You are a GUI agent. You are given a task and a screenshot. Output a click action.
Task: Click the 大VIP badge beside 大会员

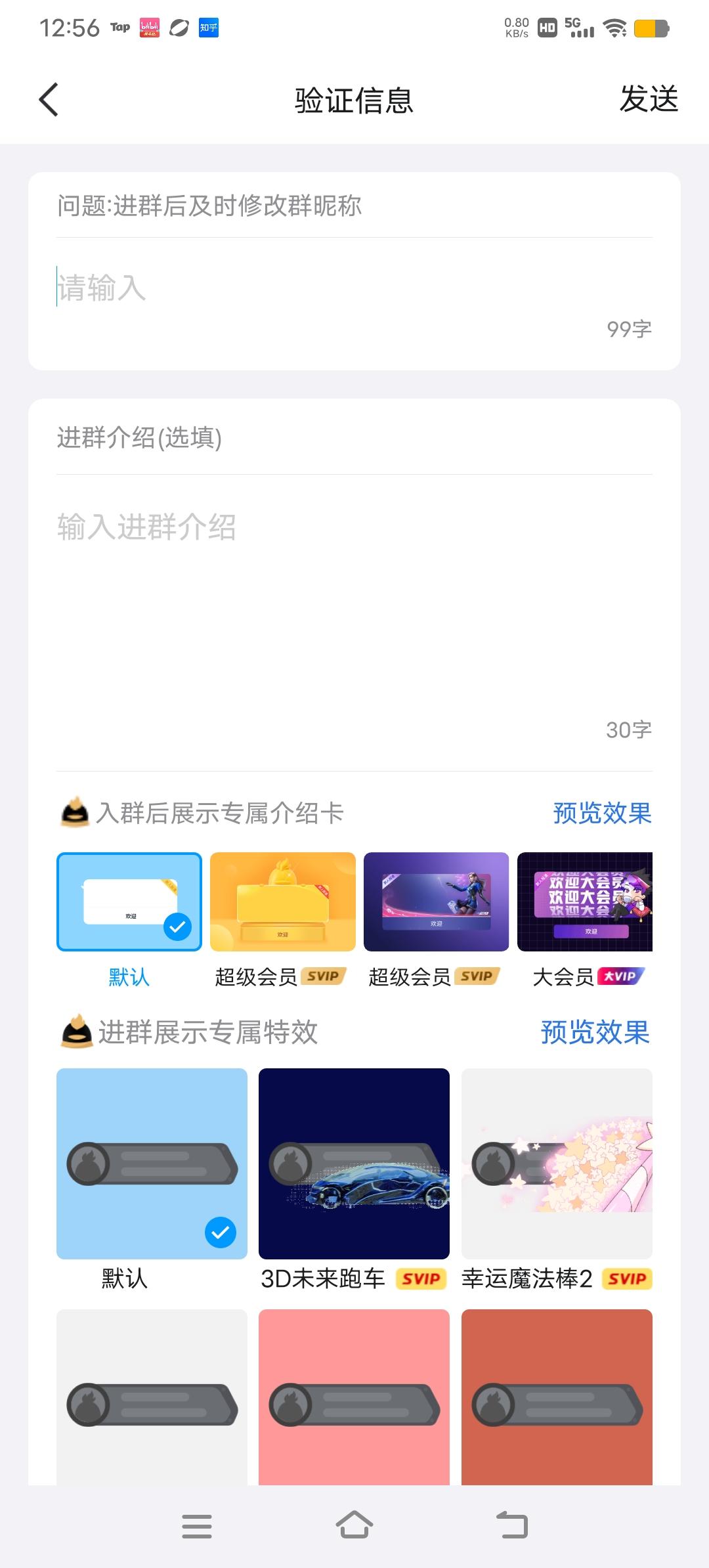(622, 976)
